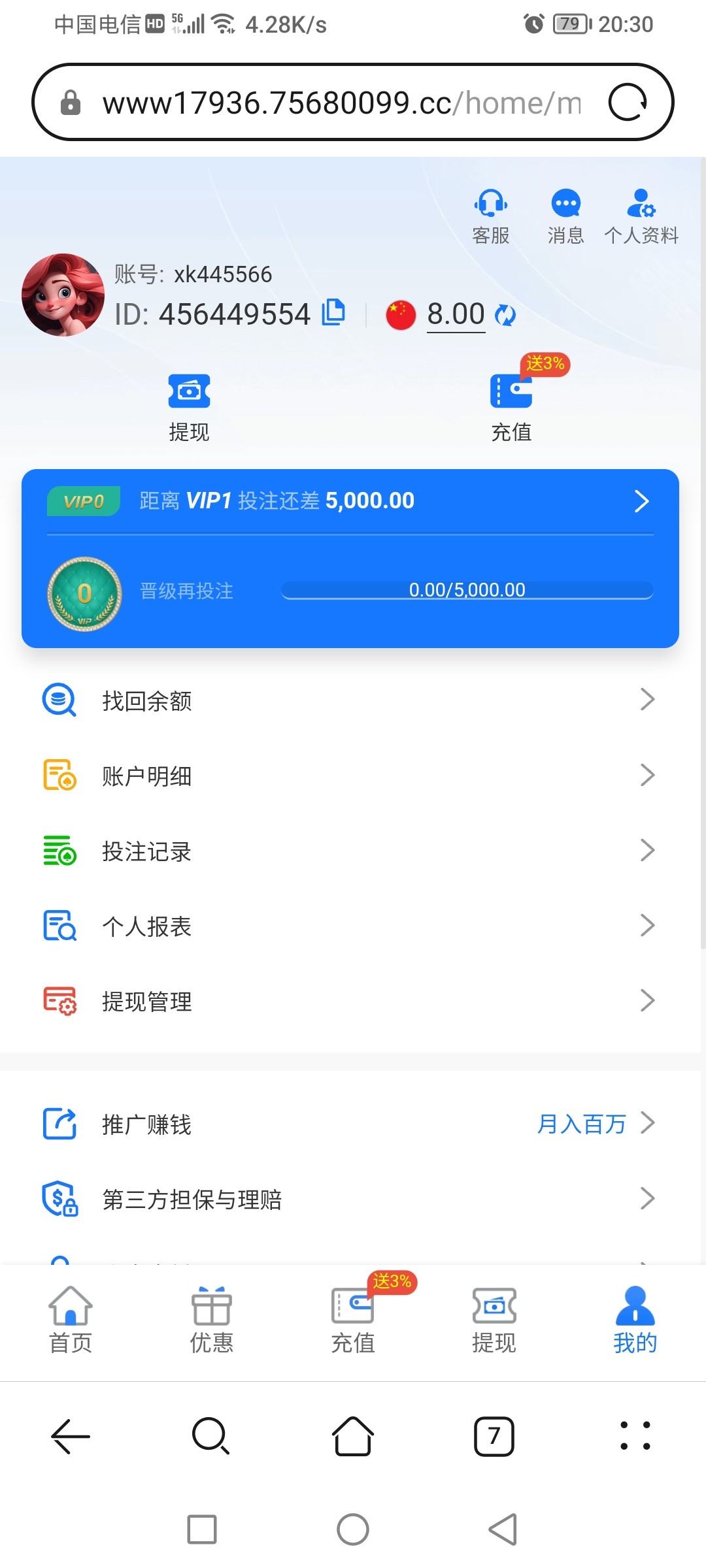Open 客服 customer service
This screenshot has width=706, height=1568.
490,216
